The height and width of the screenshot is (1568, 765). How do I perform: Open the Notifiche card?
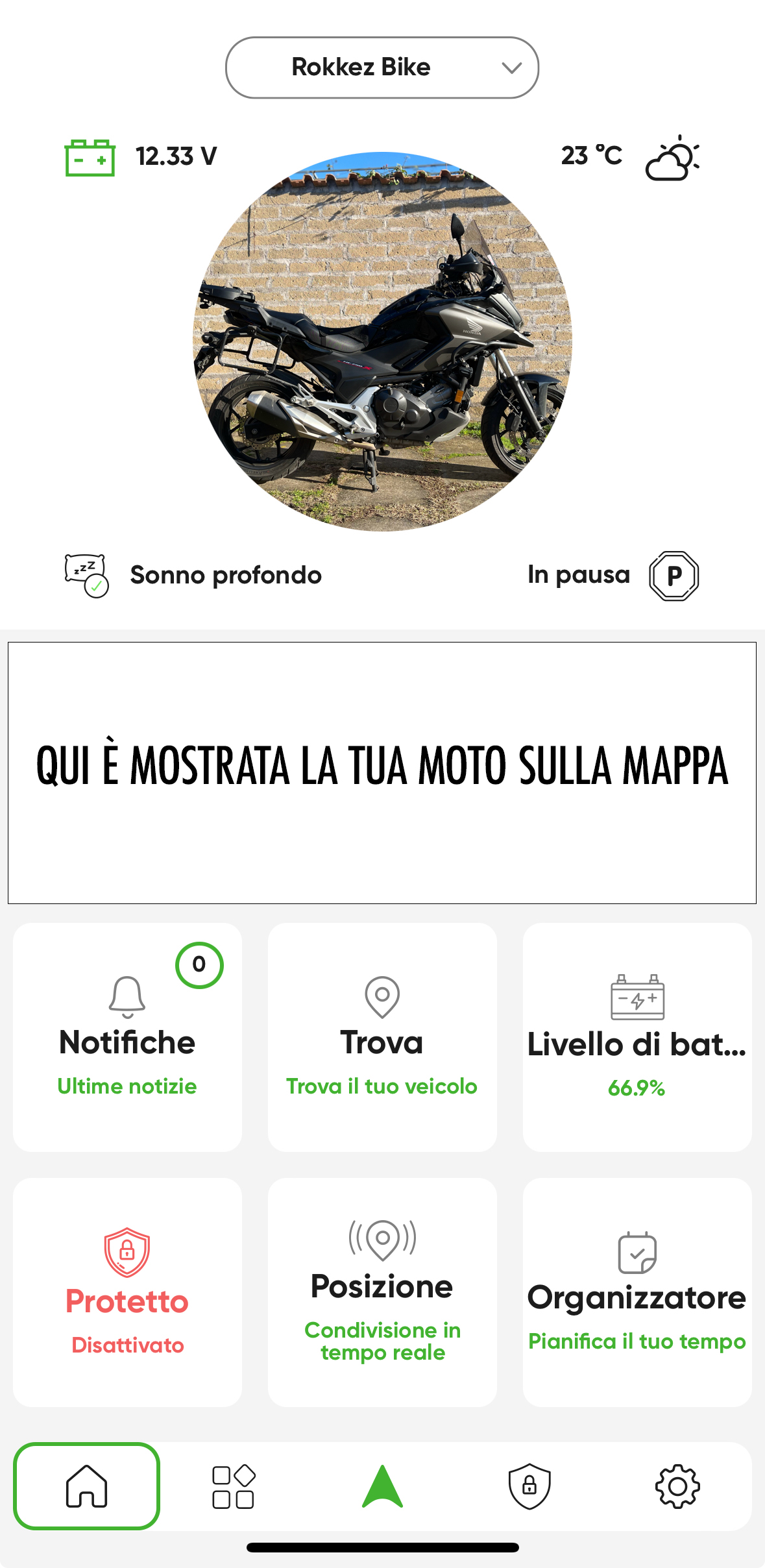(127, 1037)
